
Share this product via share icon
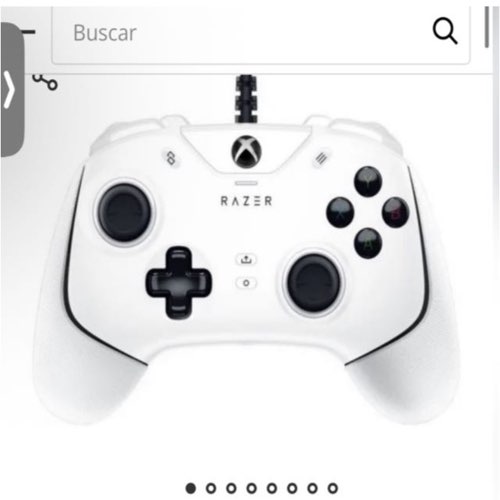tap(45, 82)
